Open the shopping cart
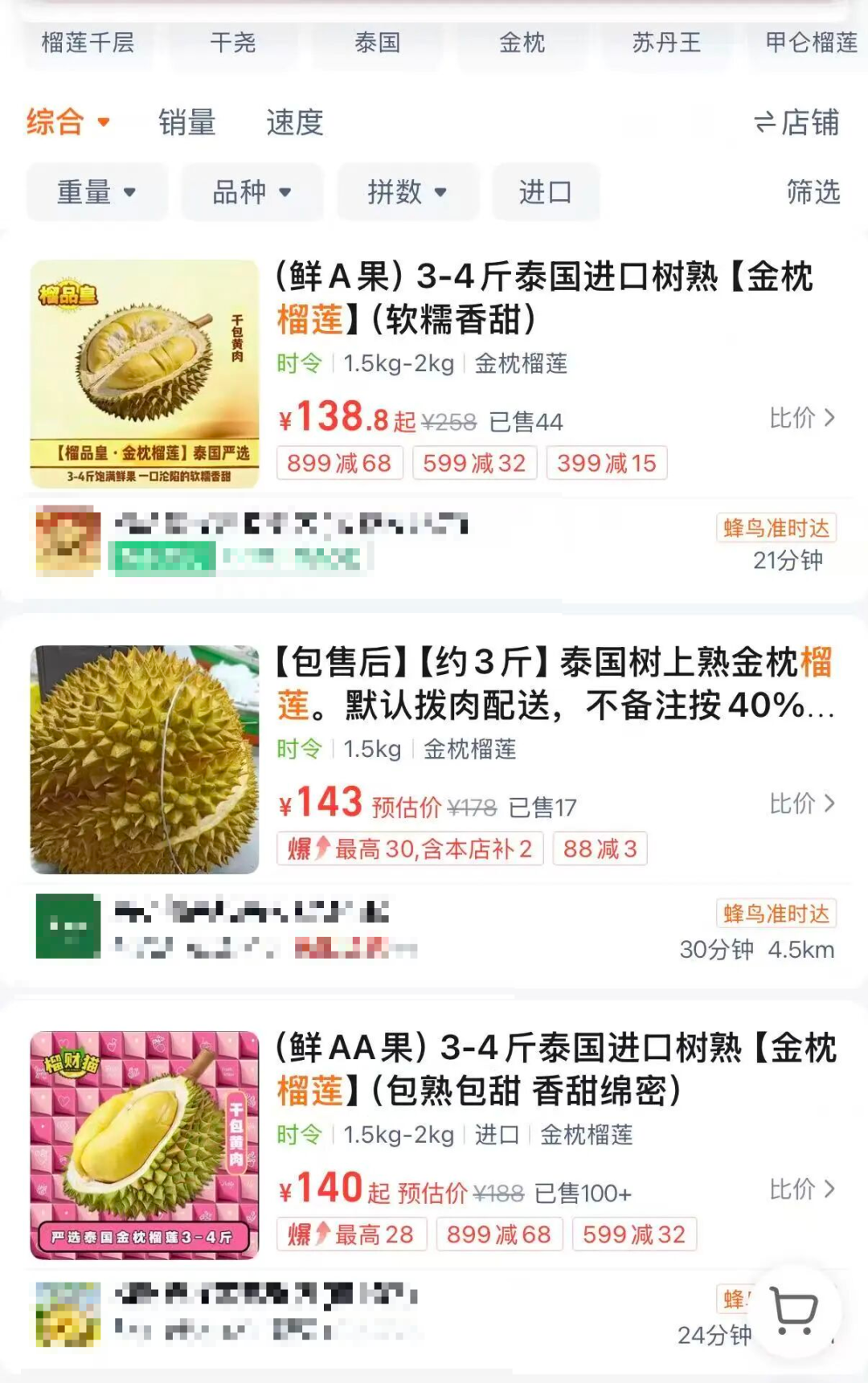This screenshot has height=1383, width=868. [794, 1310]
